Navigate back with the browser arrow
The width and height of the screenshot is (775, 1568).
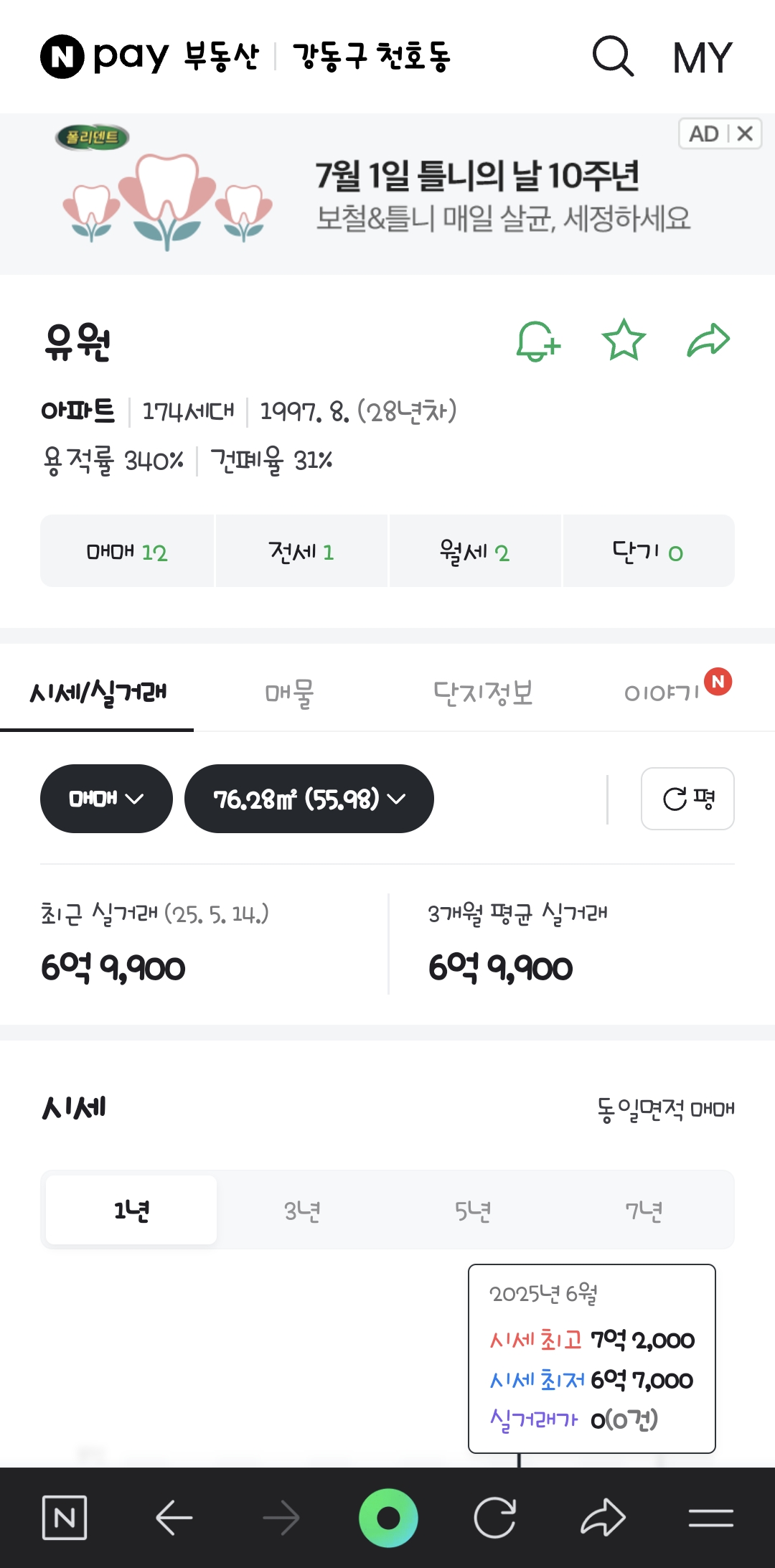(172, 1516)
